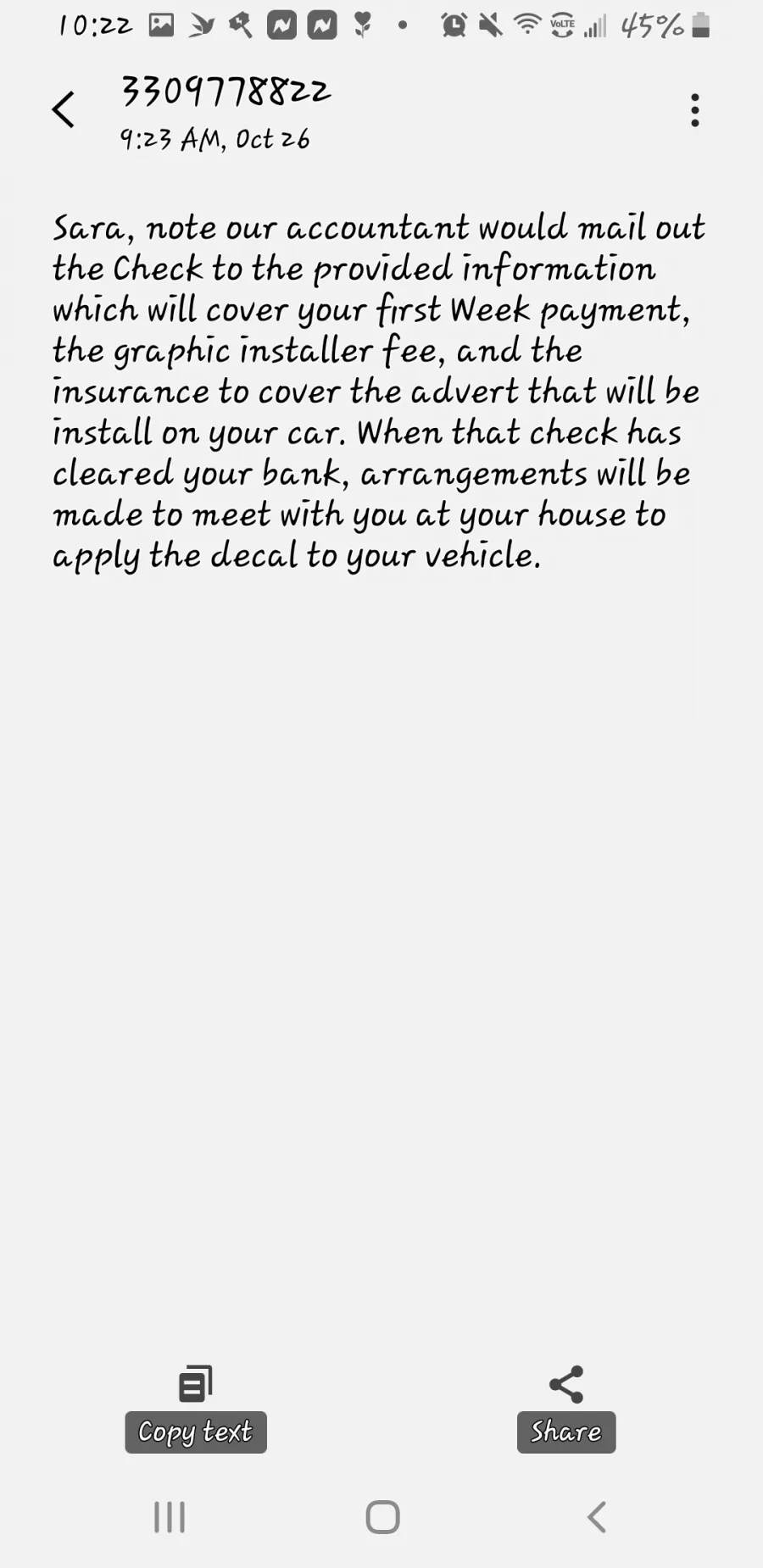Go back from the message view

(64, 110)
